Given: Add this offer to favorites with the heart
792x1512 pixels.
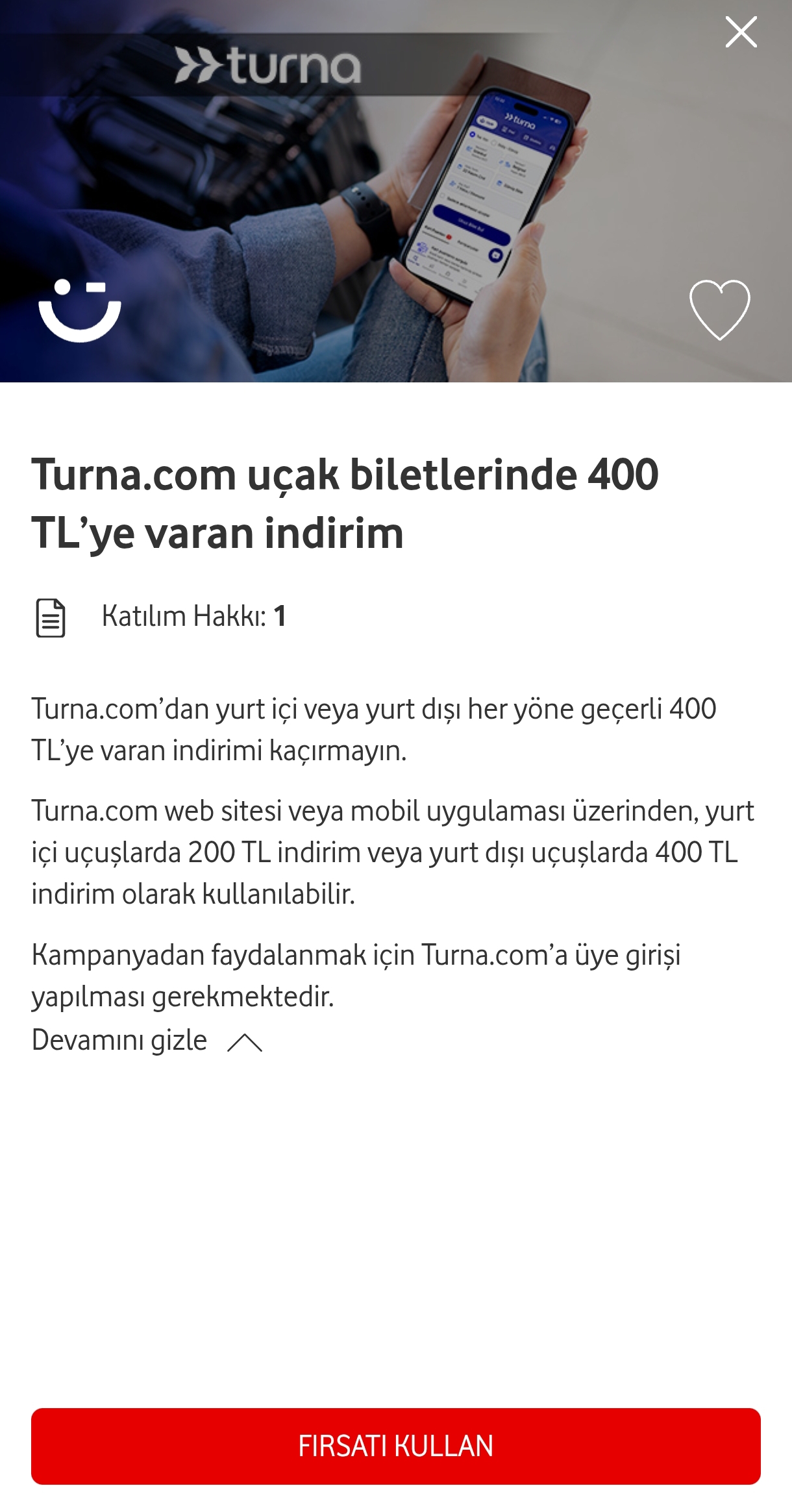Looking at the screenshot, I should (x=719, y=310).
